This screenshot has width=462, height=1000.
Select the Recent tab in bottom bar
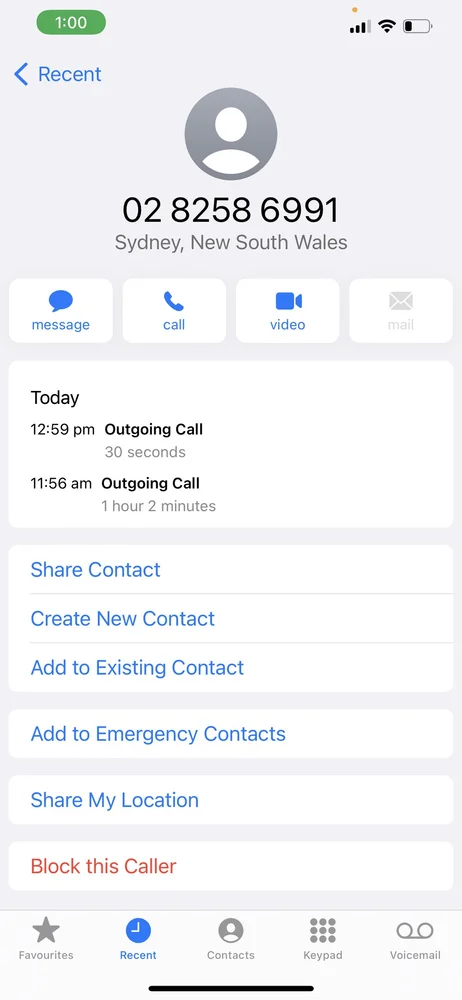pyautogui.click(x=138, y=938)
